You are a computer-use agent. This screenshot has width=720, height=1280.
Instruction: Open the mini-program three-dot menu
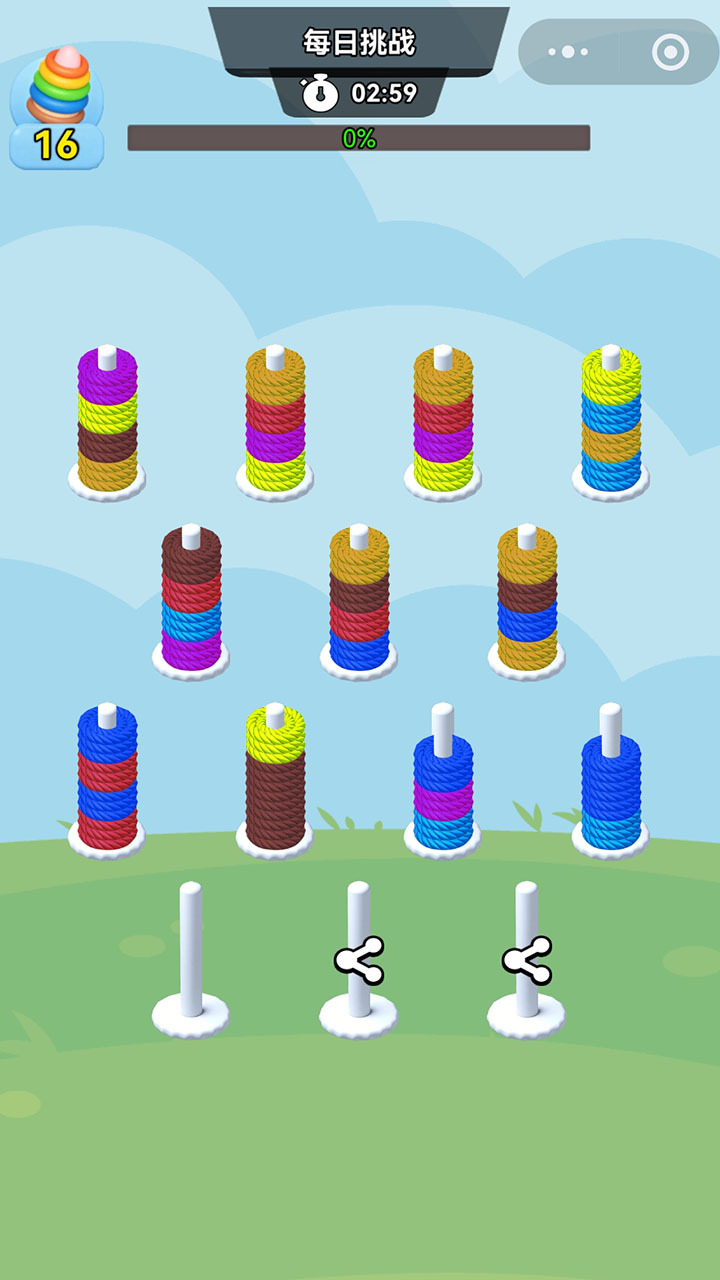[x=569, y=52]
